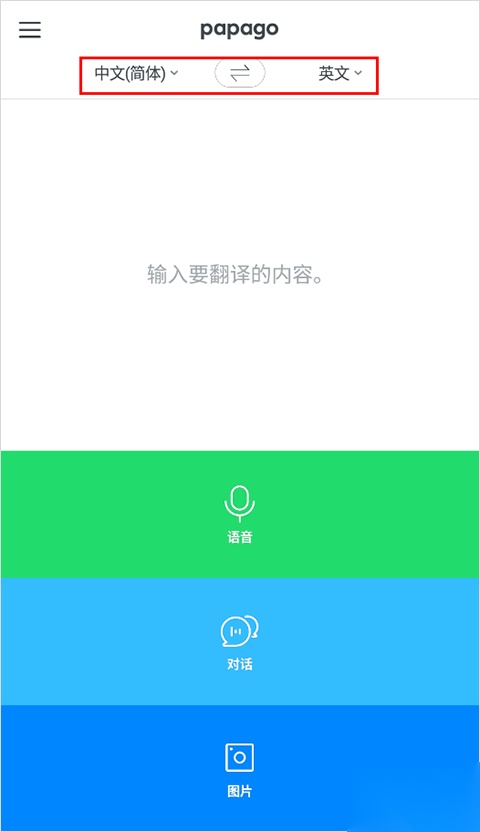This screenshot has width=480, height=832.
Task: Change source language 中文(简体)
Action: pos(136,73)
